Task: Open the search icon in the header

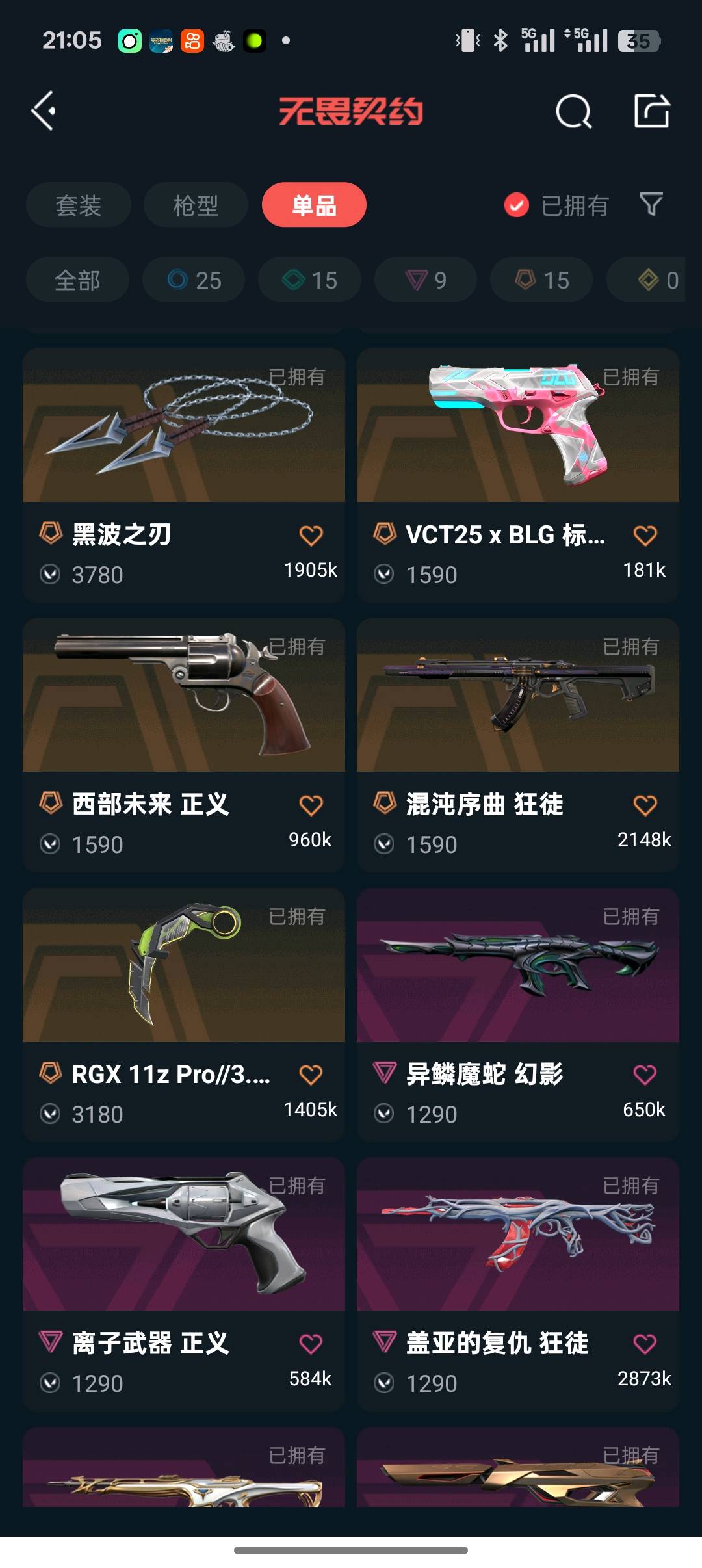Action: pyautogui.click(x=573, y=111)
